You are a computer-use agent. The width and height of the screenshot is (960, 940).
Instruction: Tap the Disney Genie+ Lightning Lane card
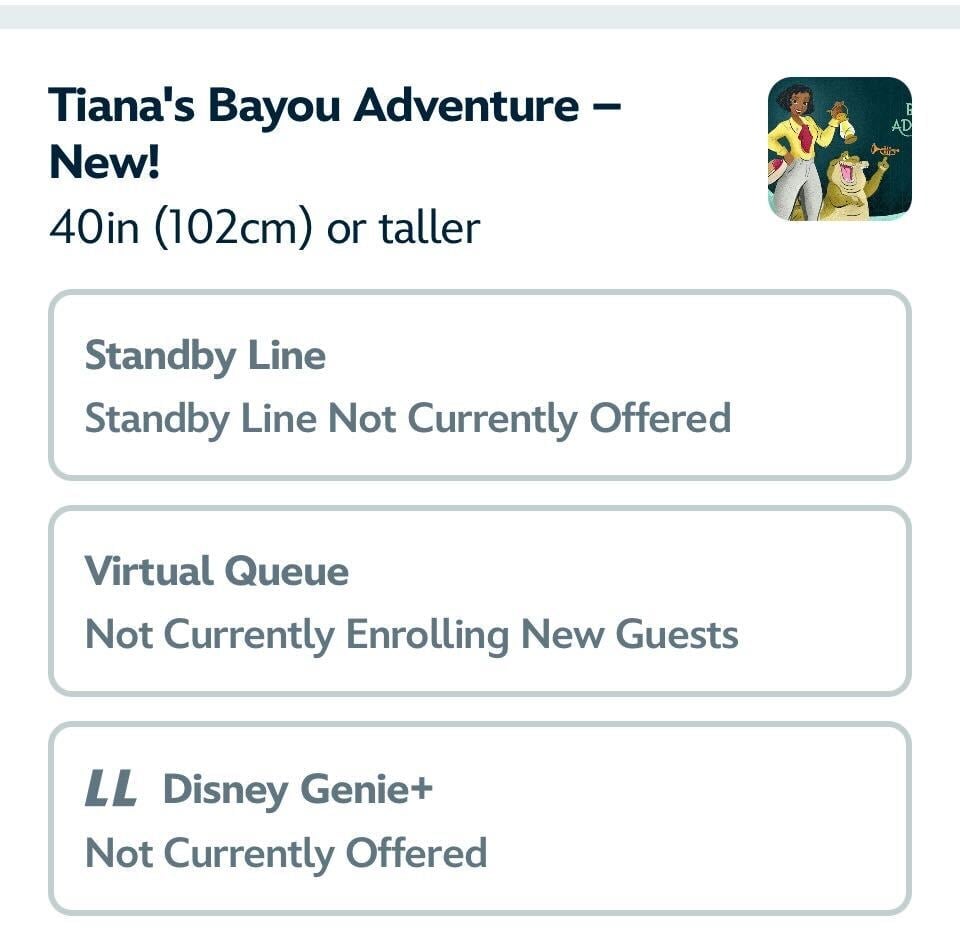479,818
